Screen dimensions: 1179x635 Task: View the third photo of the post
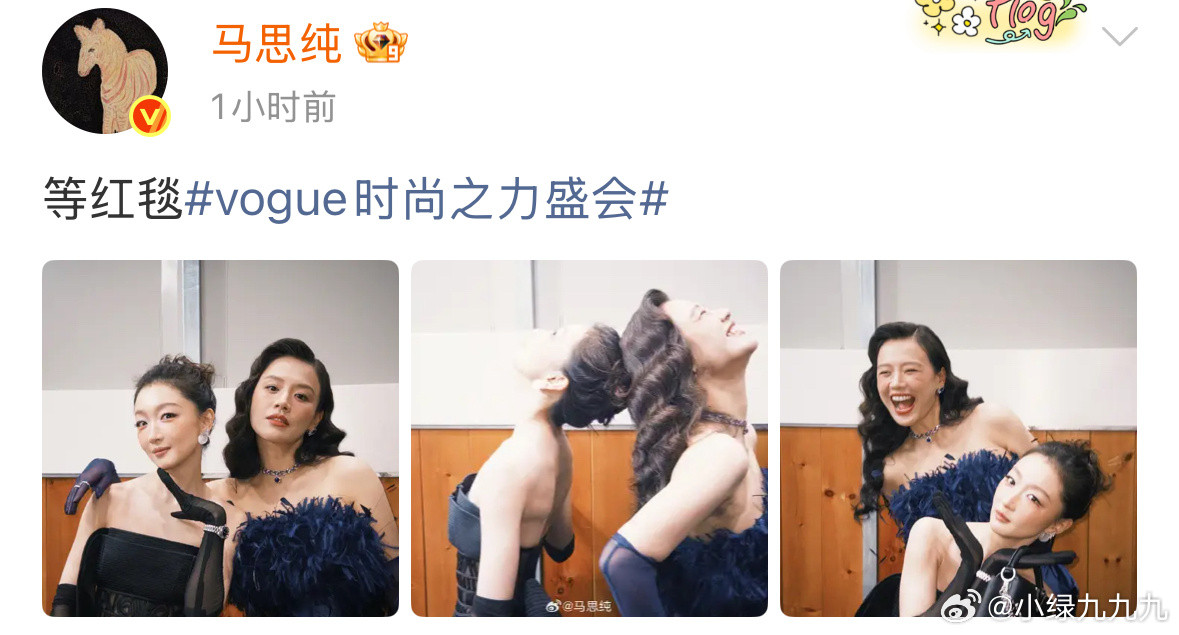[958, 438]
